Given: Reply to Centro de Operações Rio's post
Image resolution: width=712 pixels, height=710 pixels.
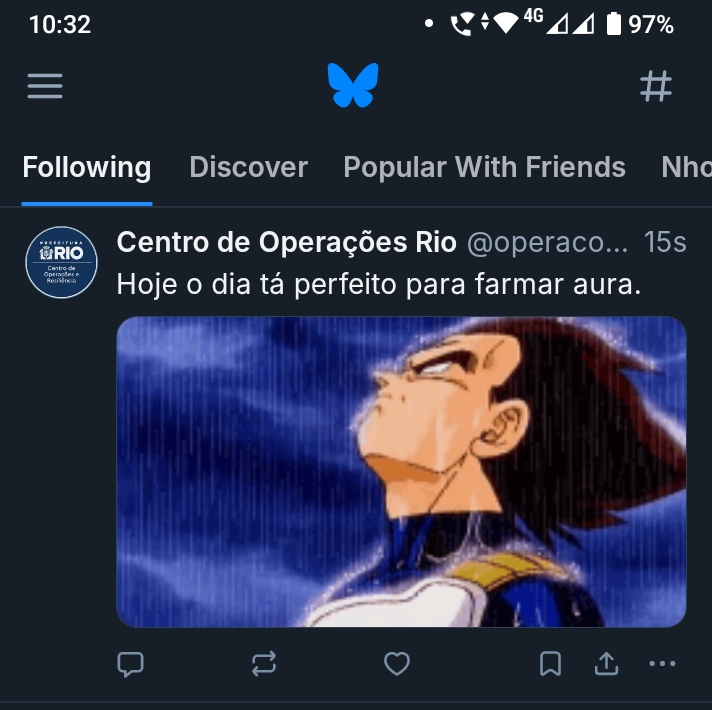Looking at the screenshot, I should pyautogui.click(x=131, y=663).
